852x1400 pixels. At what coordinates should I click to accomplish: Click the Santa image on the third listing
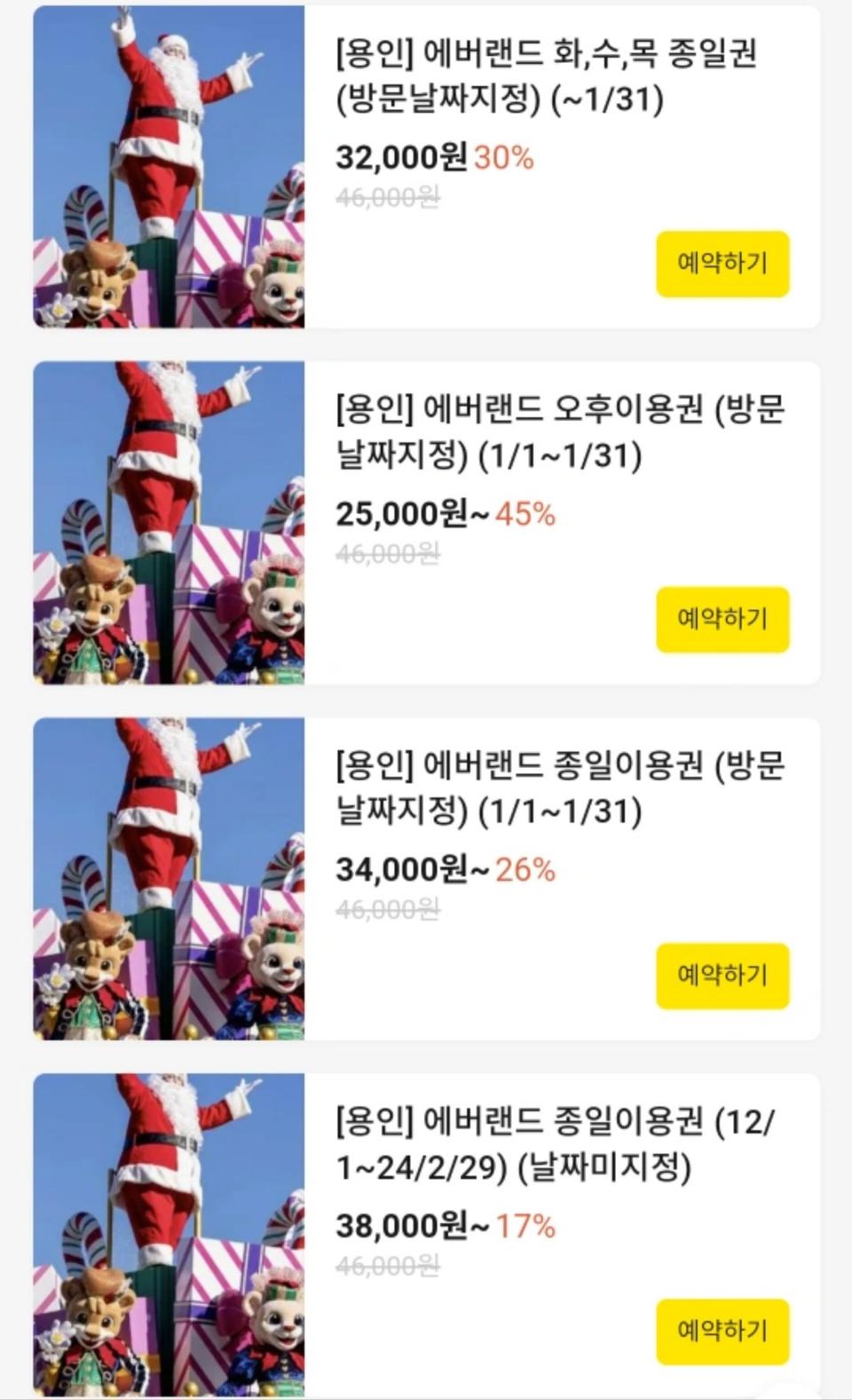[x=169, y=874]
